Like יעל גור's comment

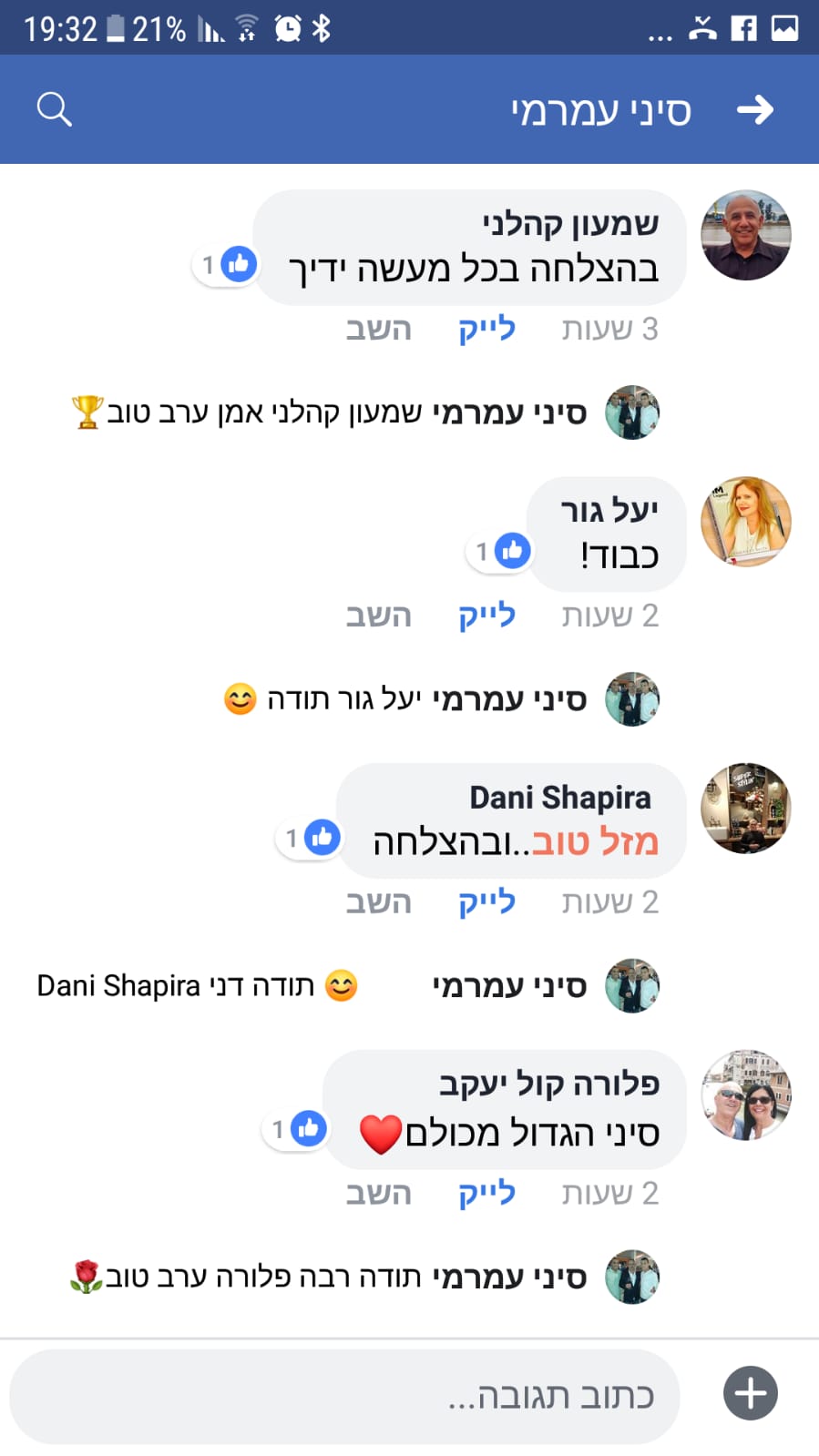coord(486,616)
